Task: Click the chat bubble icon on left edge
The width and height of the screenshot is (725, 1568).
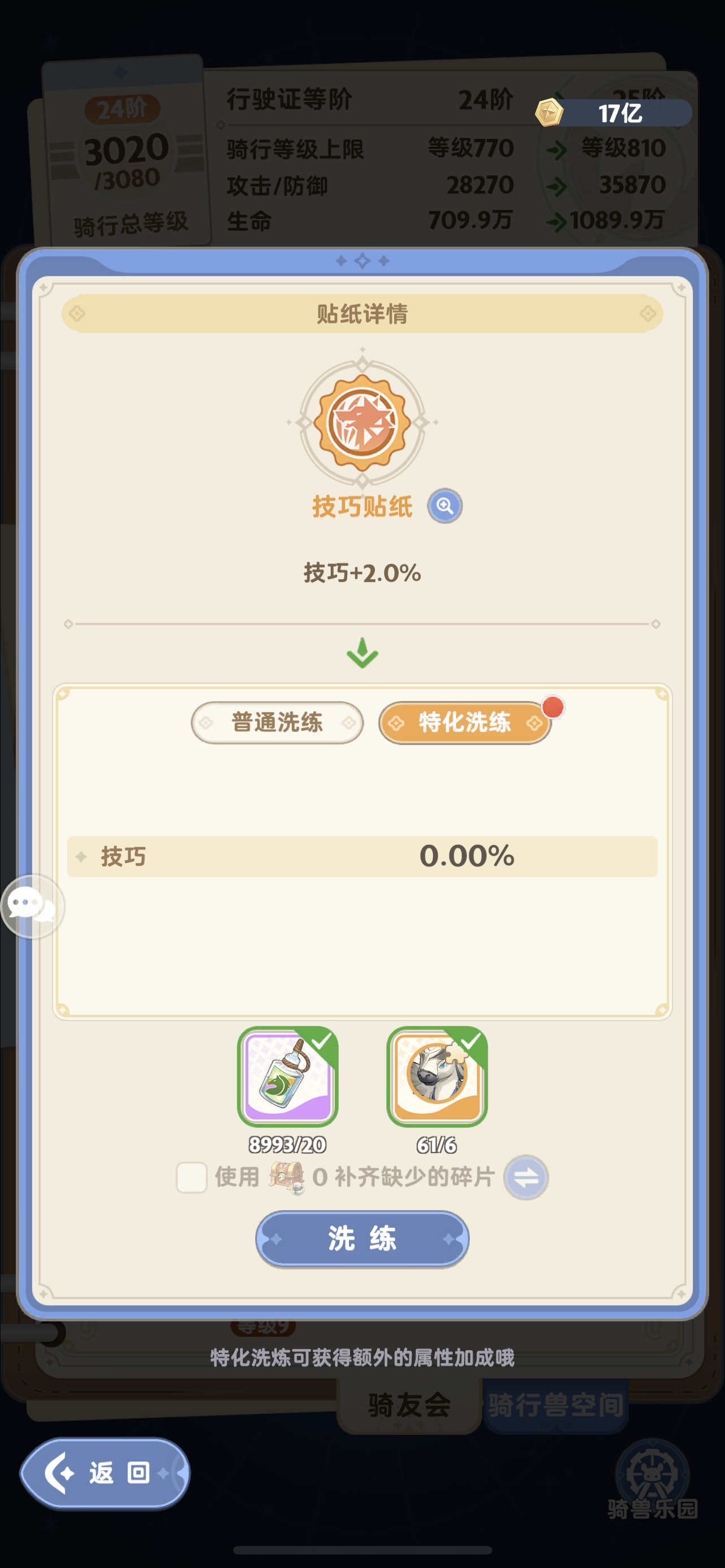Action: click(32, 906)
